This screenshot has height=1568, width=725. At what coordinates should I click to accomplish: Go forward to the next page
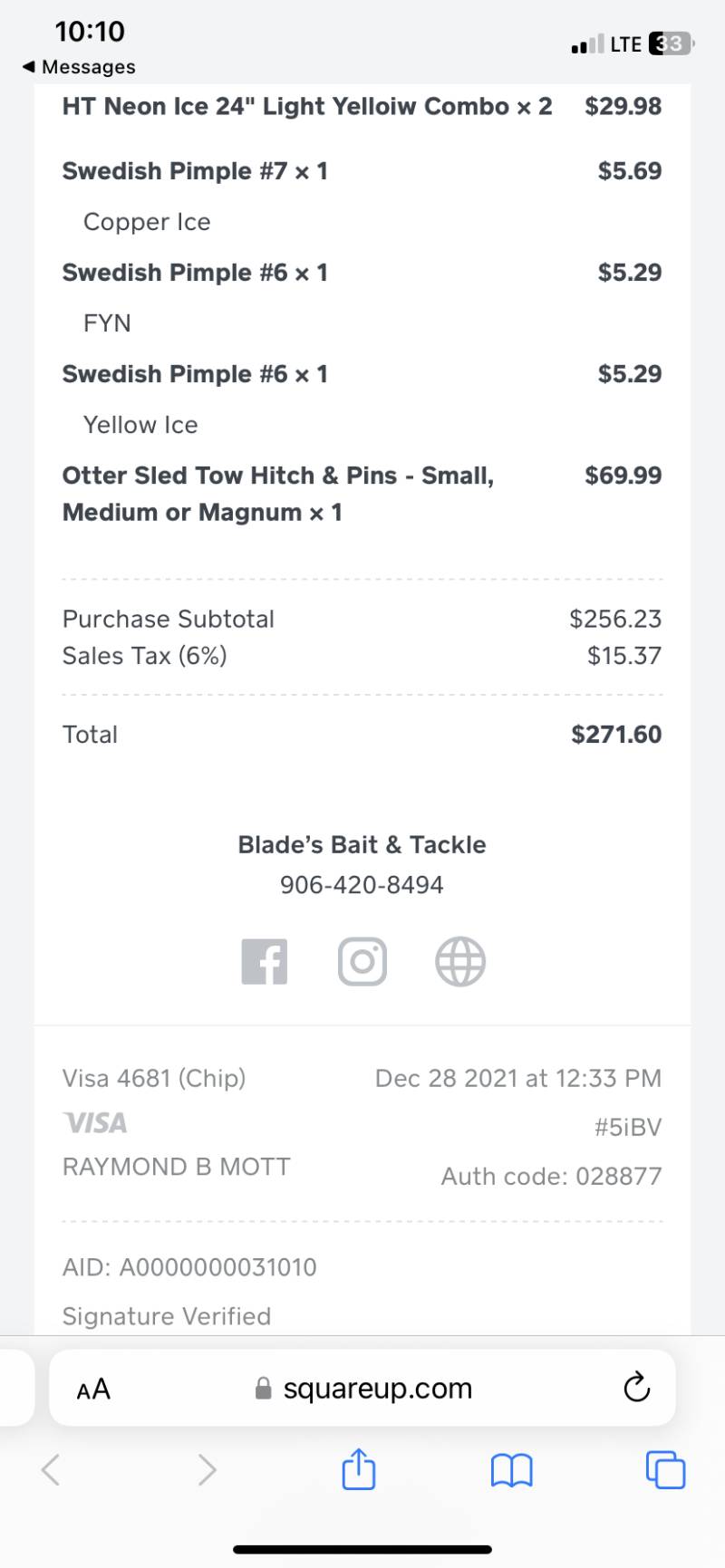click(207, 1469)
